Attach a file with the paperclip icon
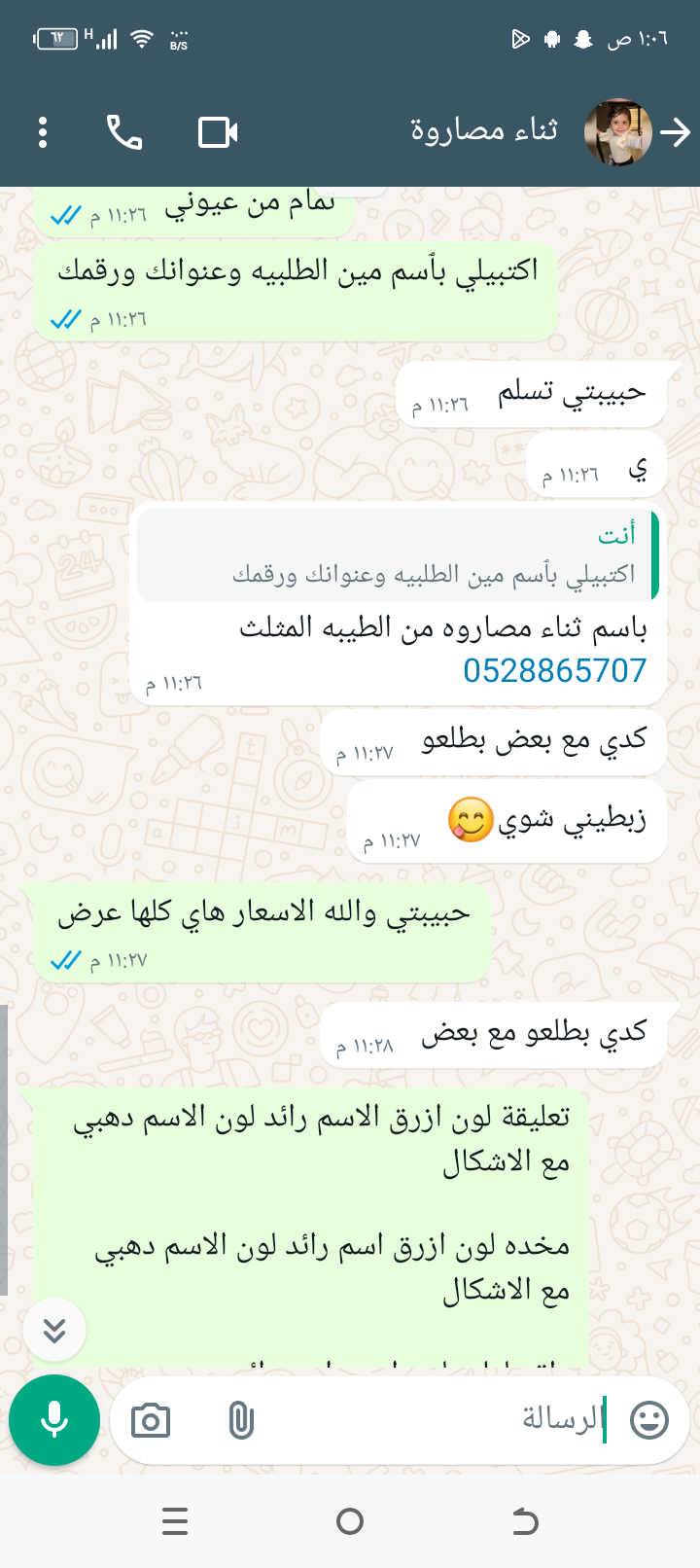700x1568 pixels. [x=240, y=1421]
